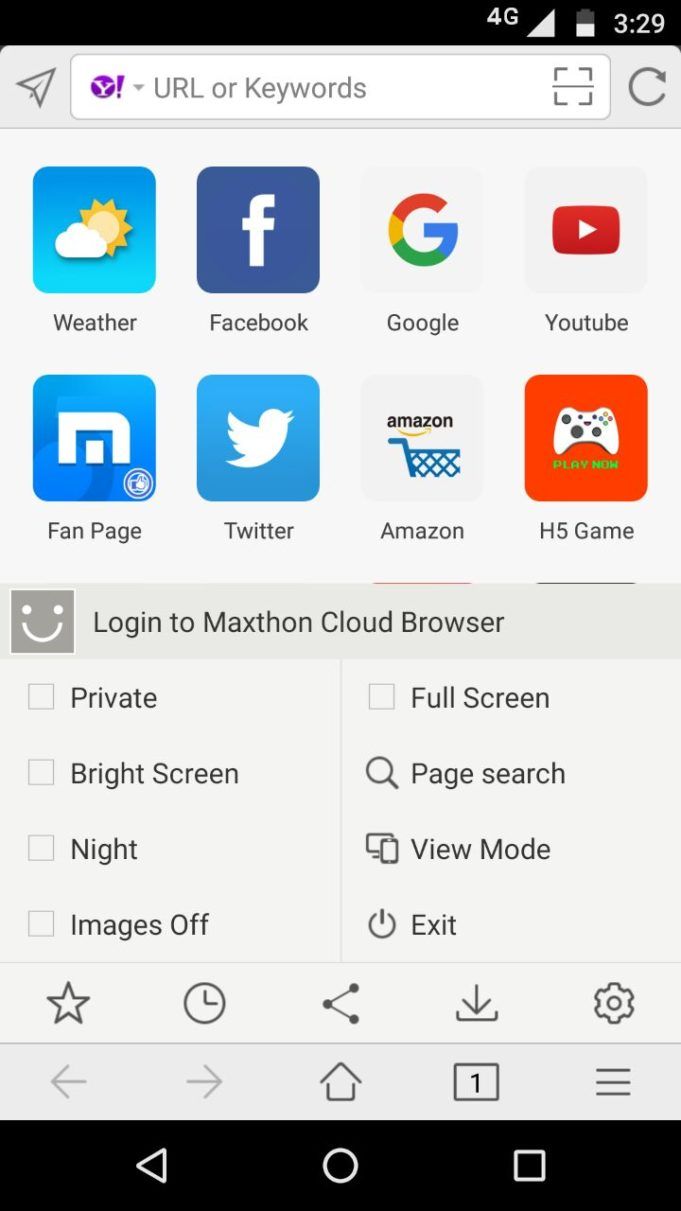Tap the URL or Keywords field
This screenshot has height=1211, width=681.
pos(340,88)
